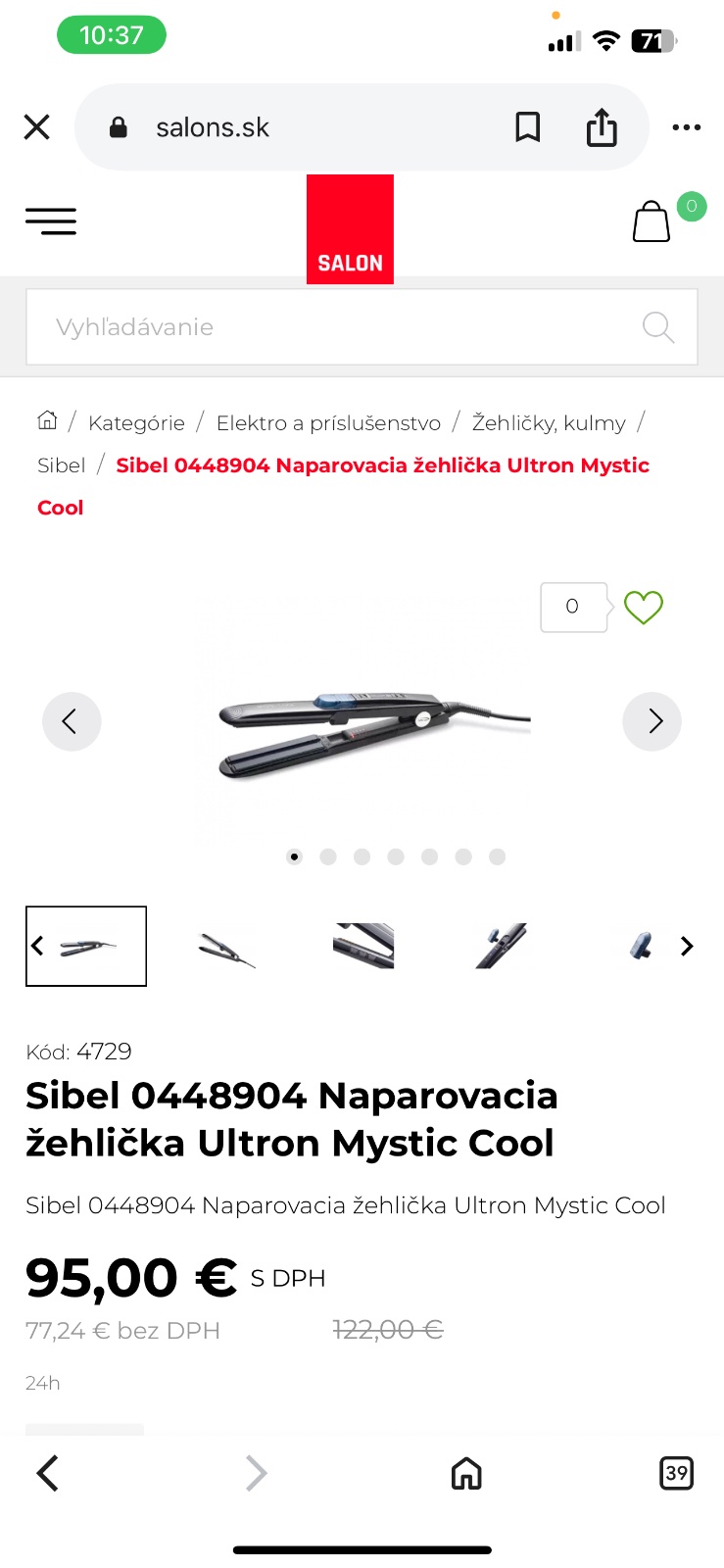Tap the Vyhľadávanie search field
Screen dimensions: 724x1568
[x=333, y=327]
